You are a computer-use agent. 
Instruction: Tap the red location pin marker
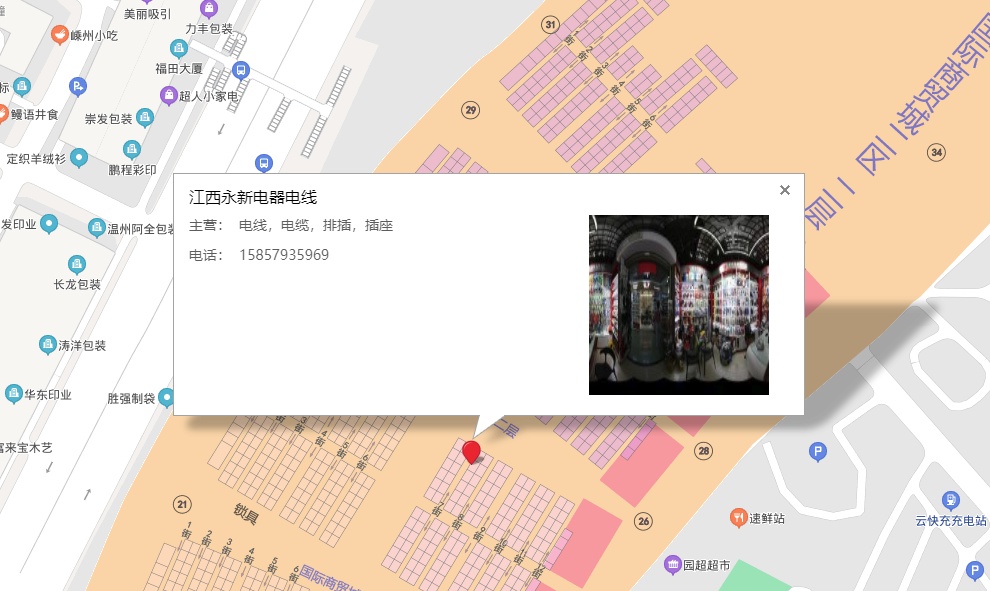point(471,451)
